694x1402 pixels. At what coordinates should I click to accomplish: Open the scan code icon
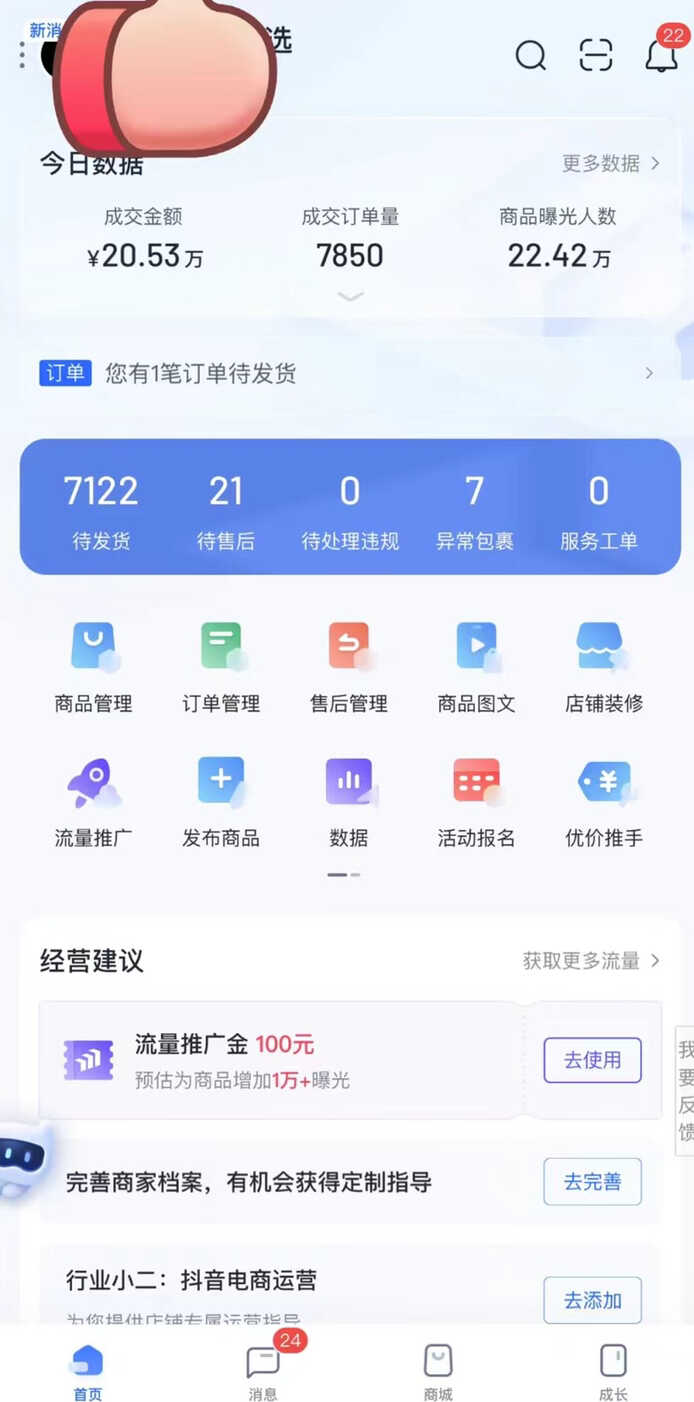(596, 55)
